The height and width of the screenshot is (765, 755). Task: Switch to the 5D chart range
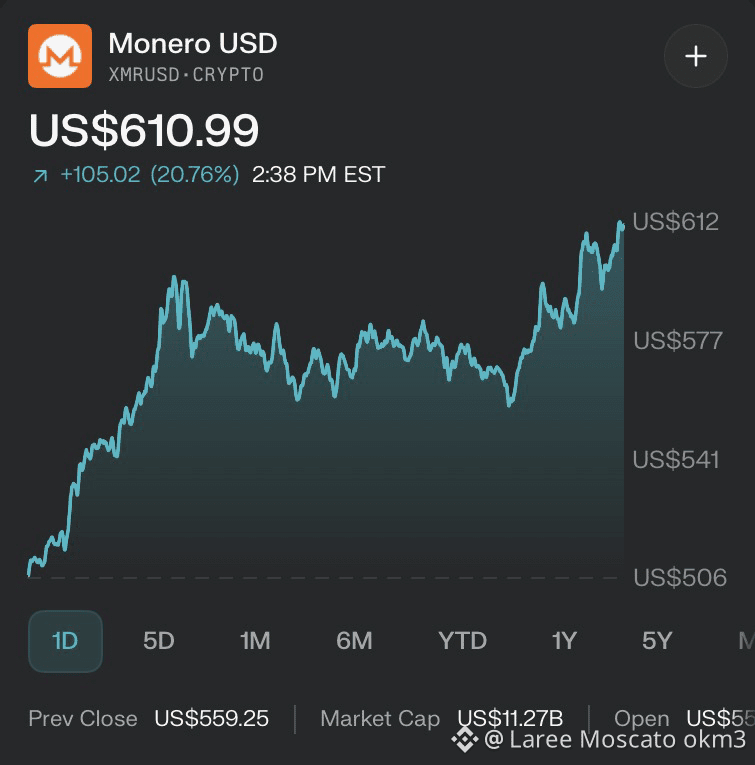pyautogui.click(x=159, y=641)
